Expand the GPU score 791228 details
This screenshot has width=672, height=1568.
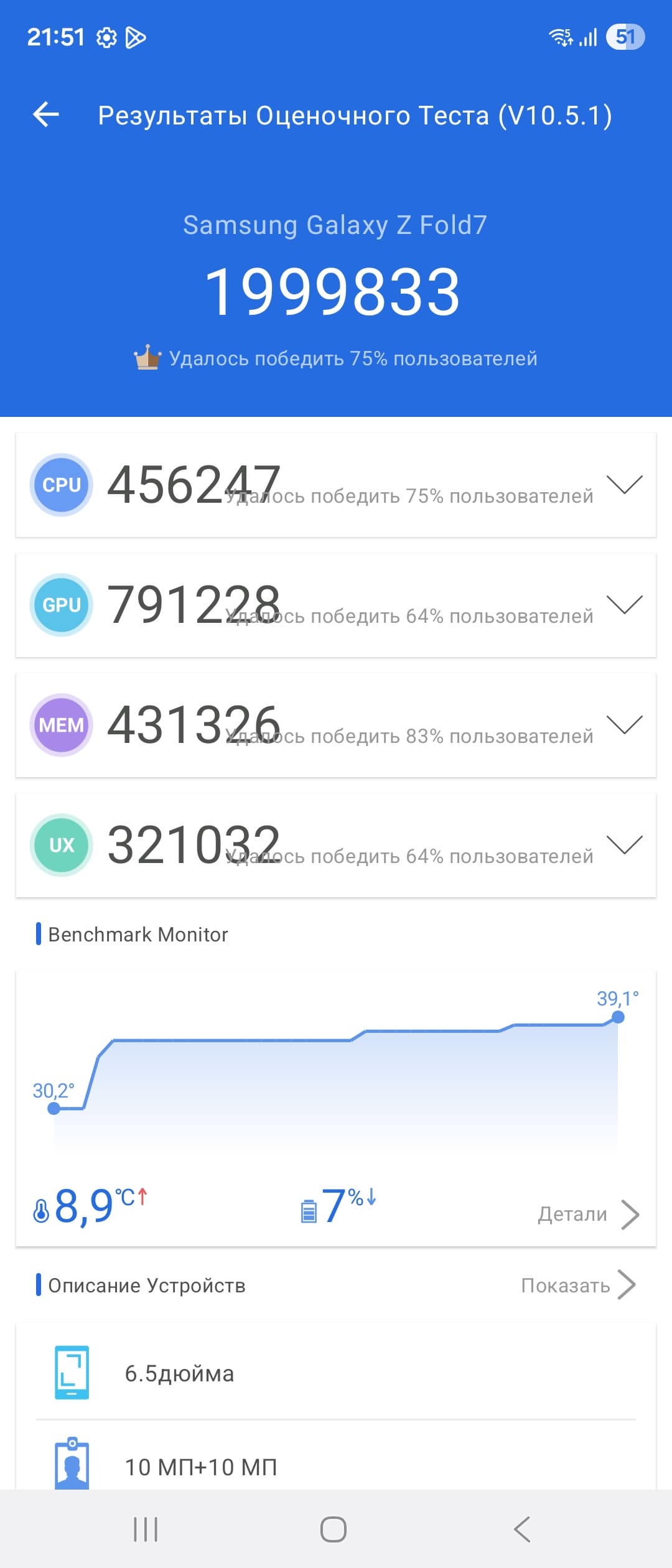624,605
